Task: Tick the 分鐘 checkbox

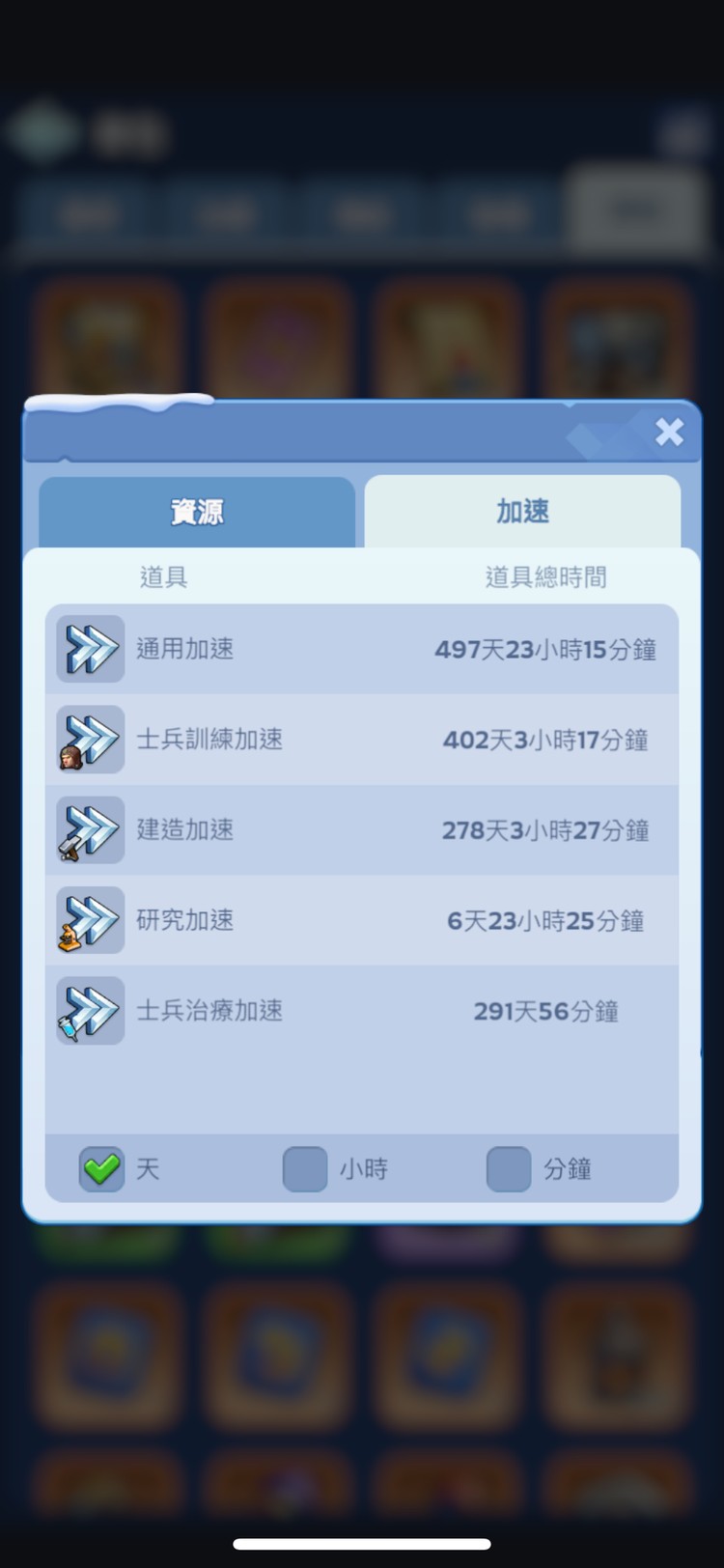Action: pyautogui.click(x=509, y=1169)
